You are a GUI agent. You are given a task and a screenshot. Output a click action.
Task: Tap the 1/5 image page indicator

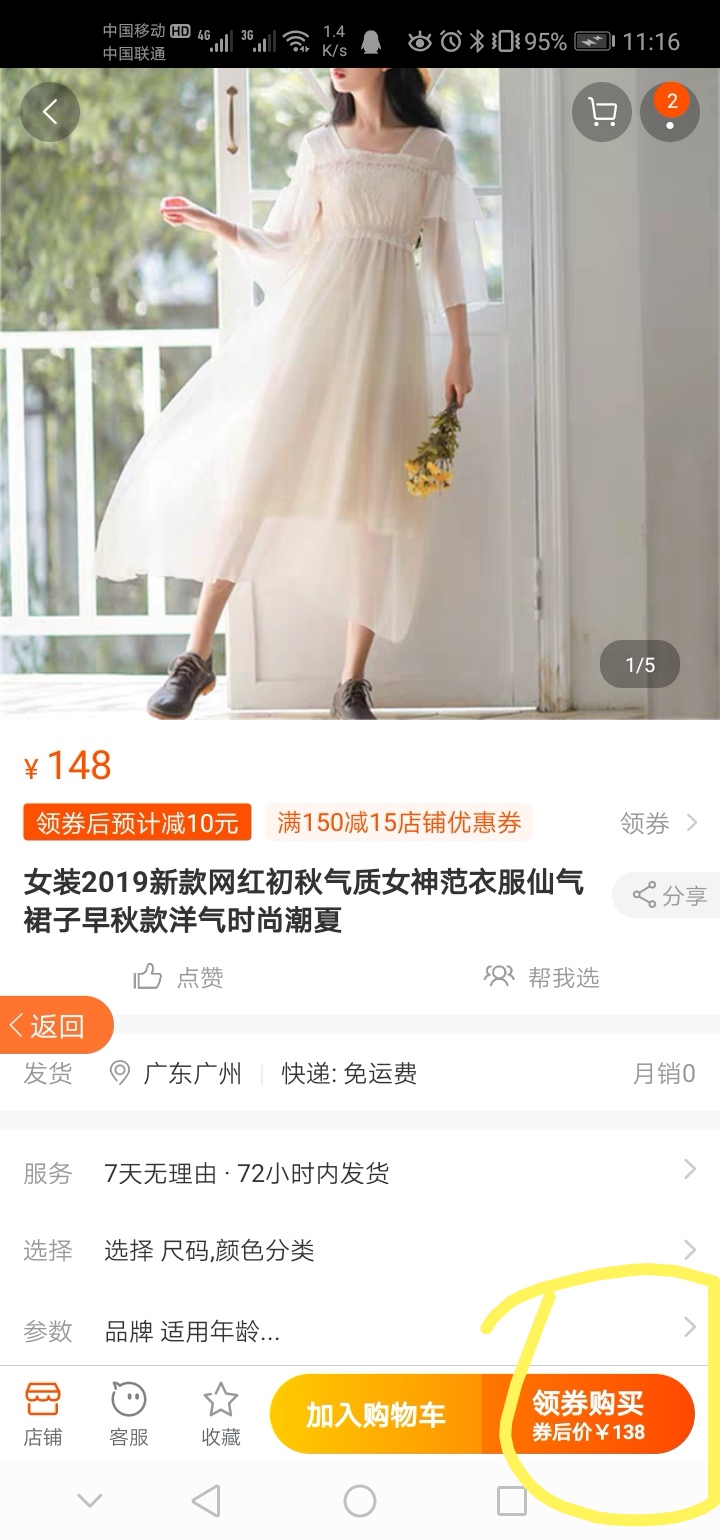coord(638,664)
